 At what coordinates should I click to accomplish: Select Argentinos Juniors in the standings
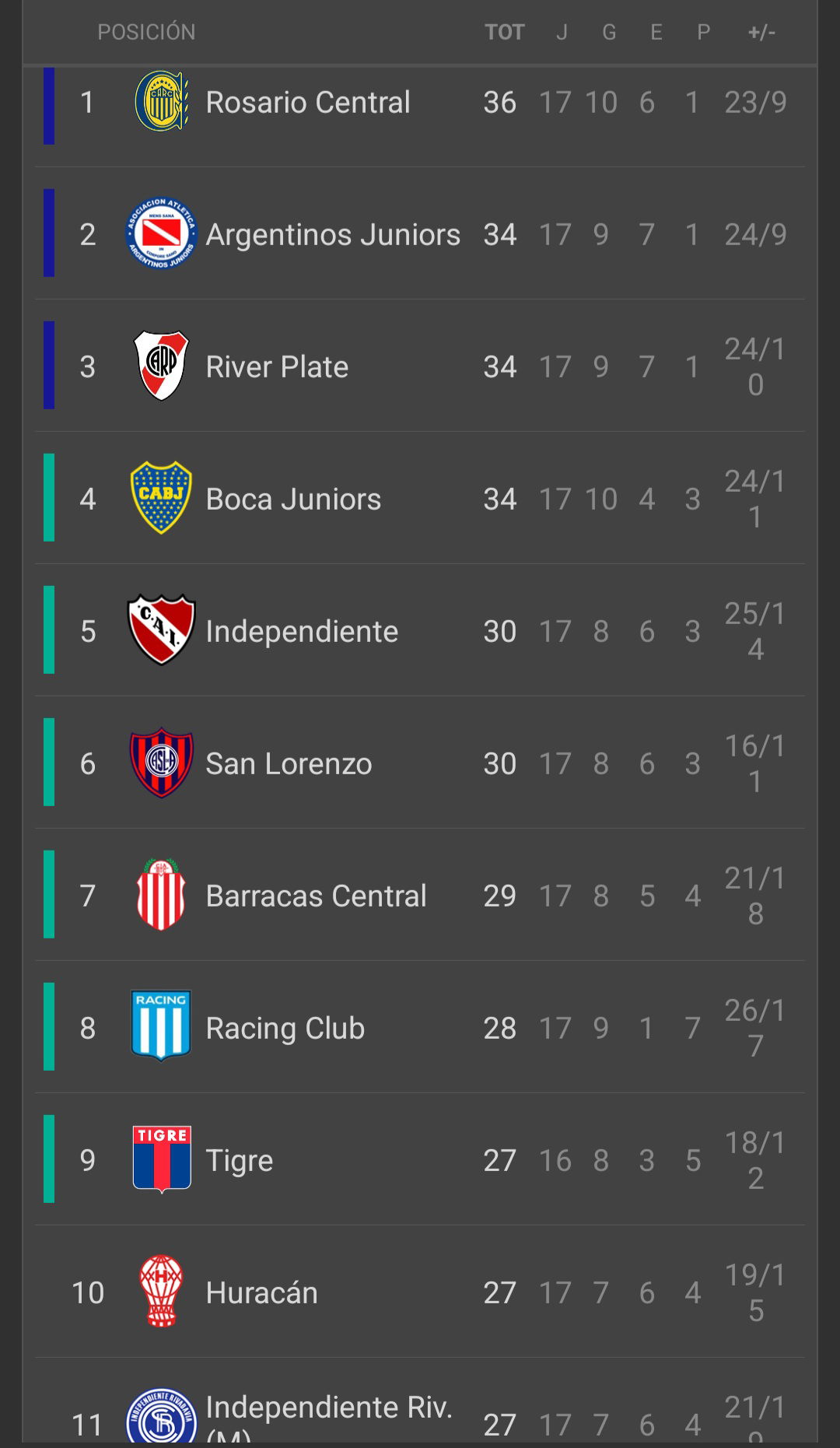coord(333,235)
